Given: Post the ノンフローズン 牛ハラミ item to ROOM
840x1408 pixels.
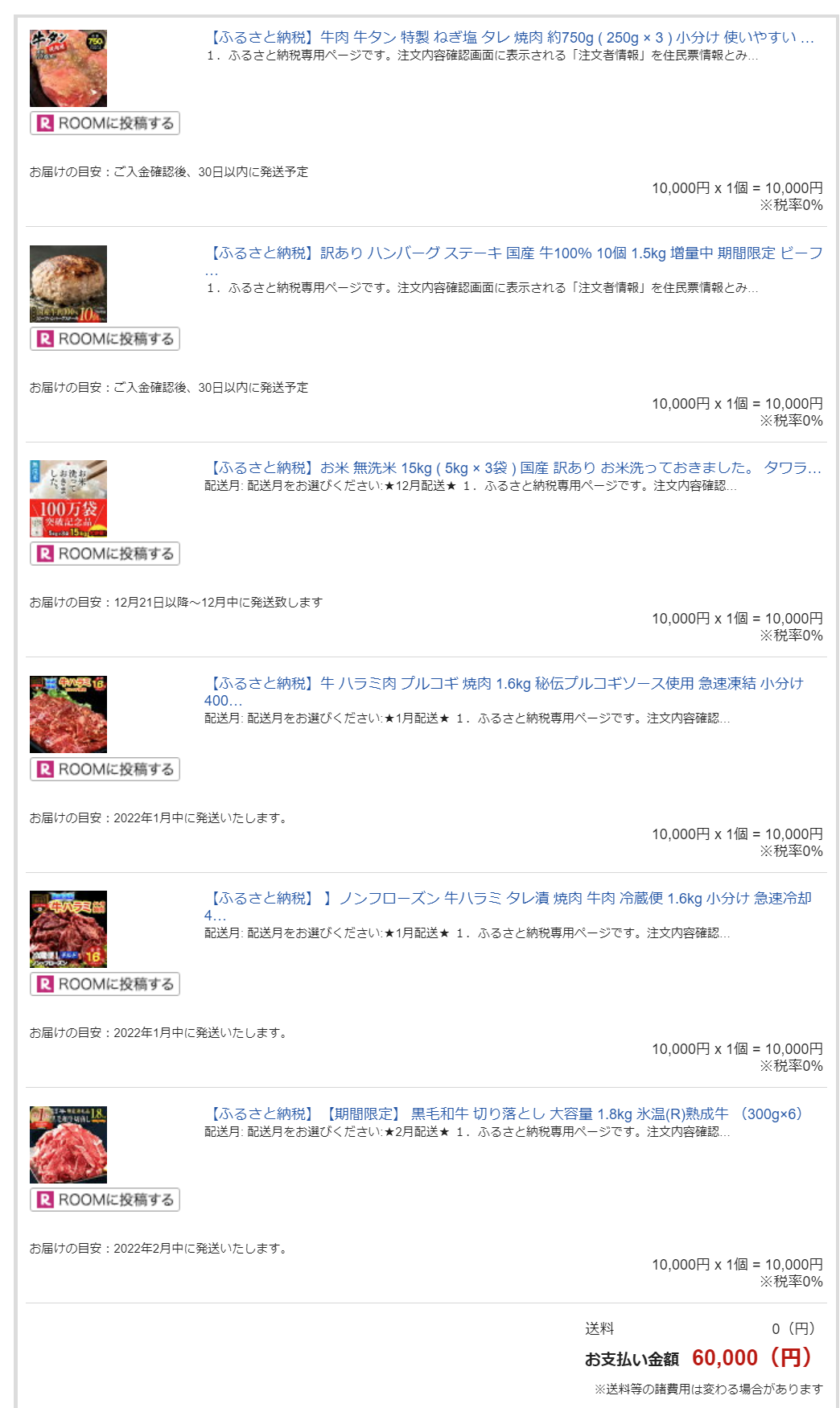Looking at the screenshot, I should click(105, 984).
